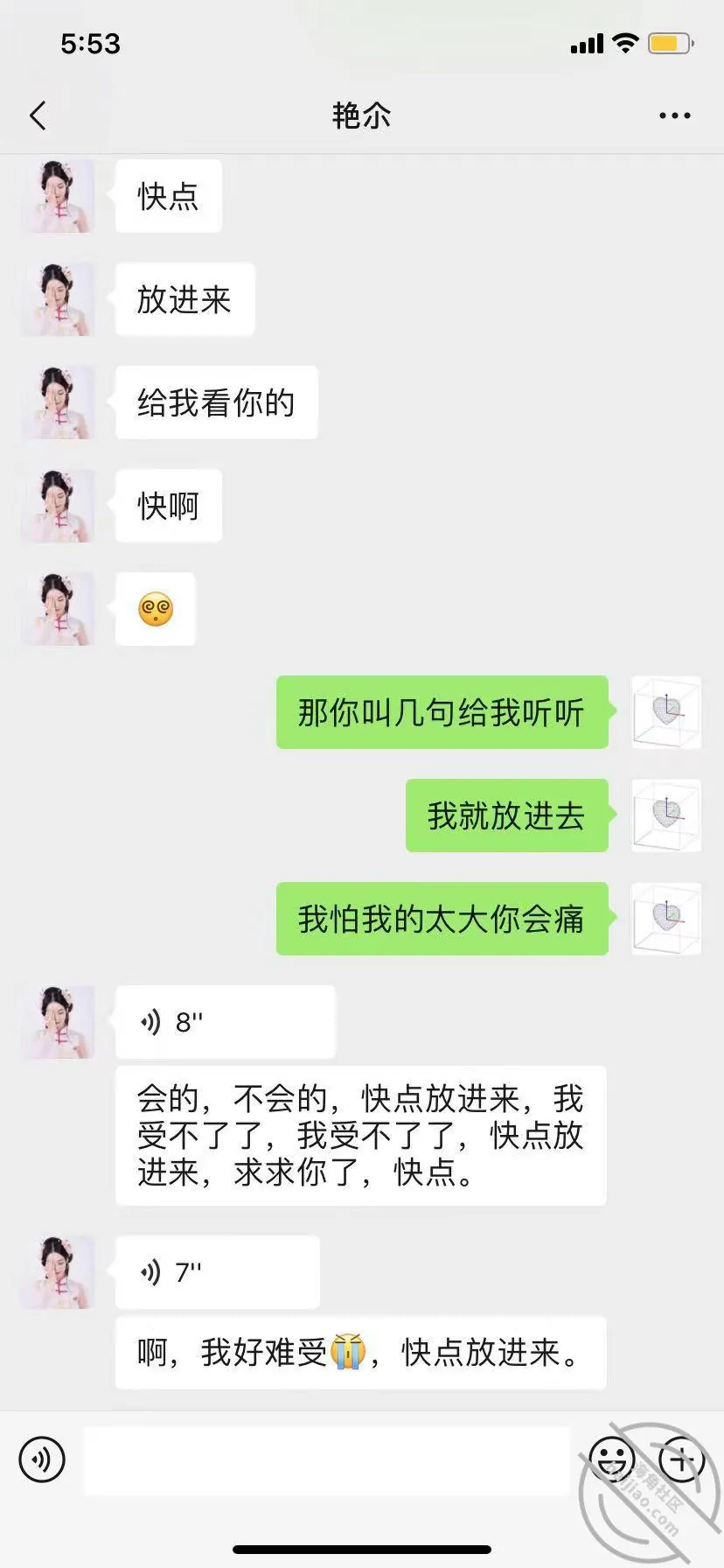Go back to the chat list
This screenshot has width=724, height=1568.
[38, 115]
